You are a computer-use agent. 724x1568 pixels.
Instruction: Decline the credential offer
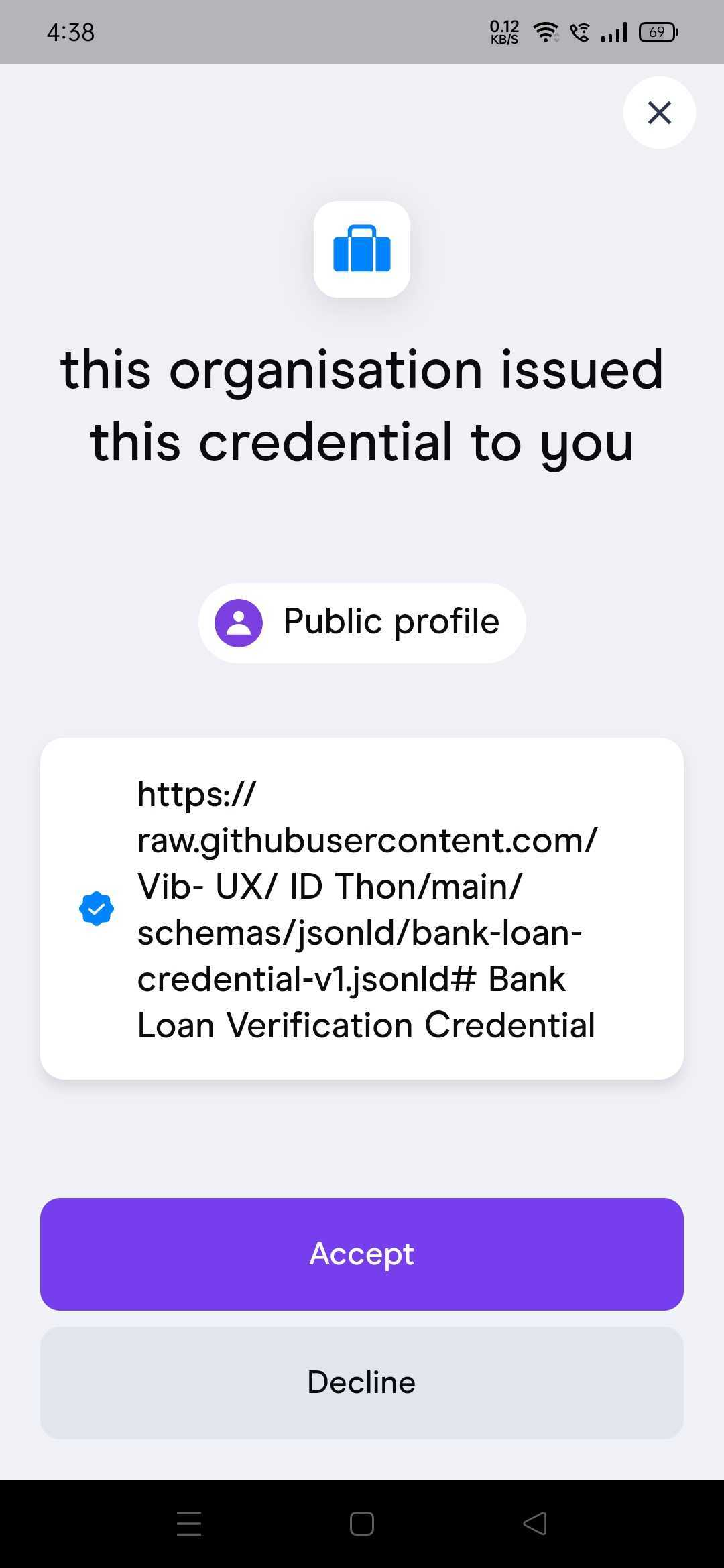[x=362, y=1382]
